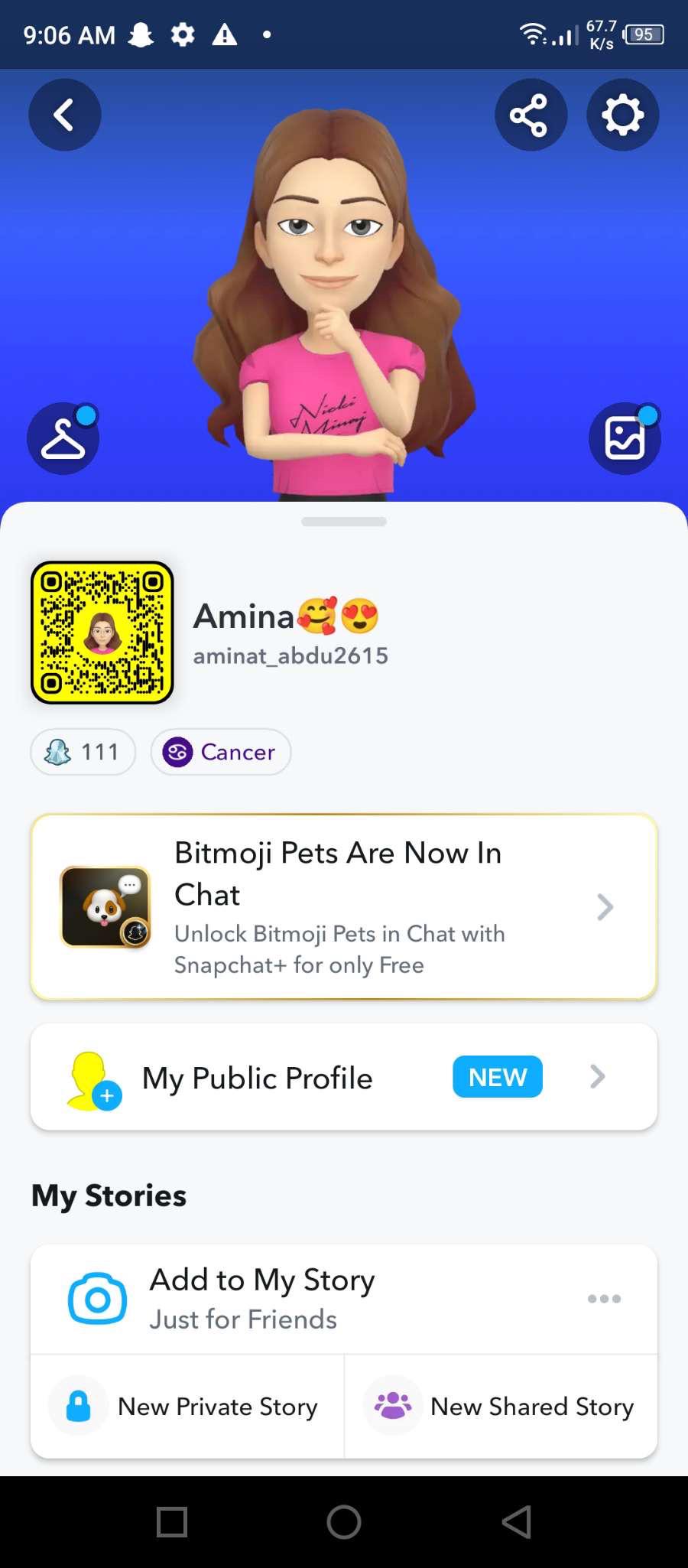Image resolution: width=688 pixels, height=1568 pixels.
Task: Open New Shared Story
Action: pyautogui.click(x=501, y=1406)
